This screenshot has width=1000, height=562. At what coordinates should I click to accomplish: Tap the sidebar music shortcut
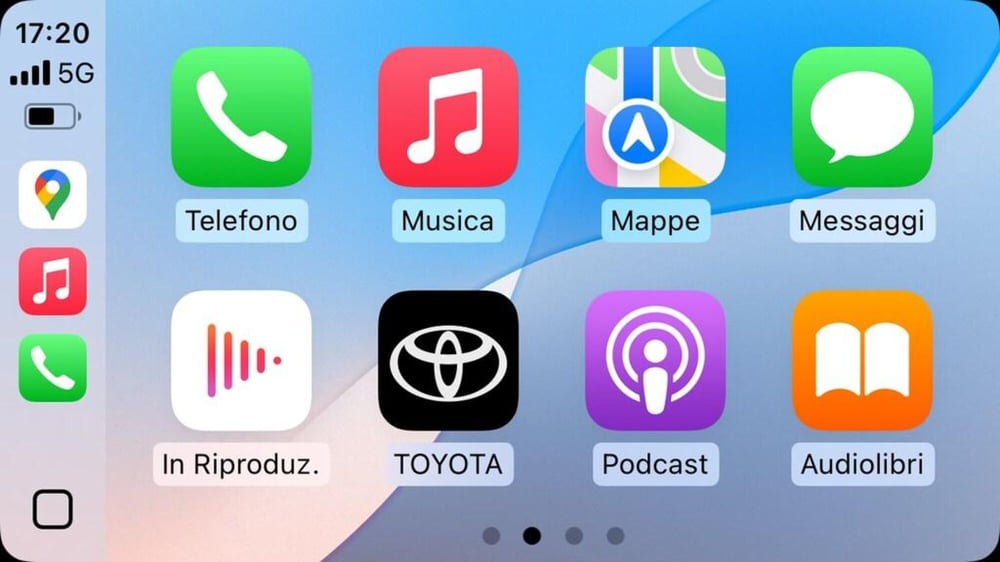tap(53, 281)
